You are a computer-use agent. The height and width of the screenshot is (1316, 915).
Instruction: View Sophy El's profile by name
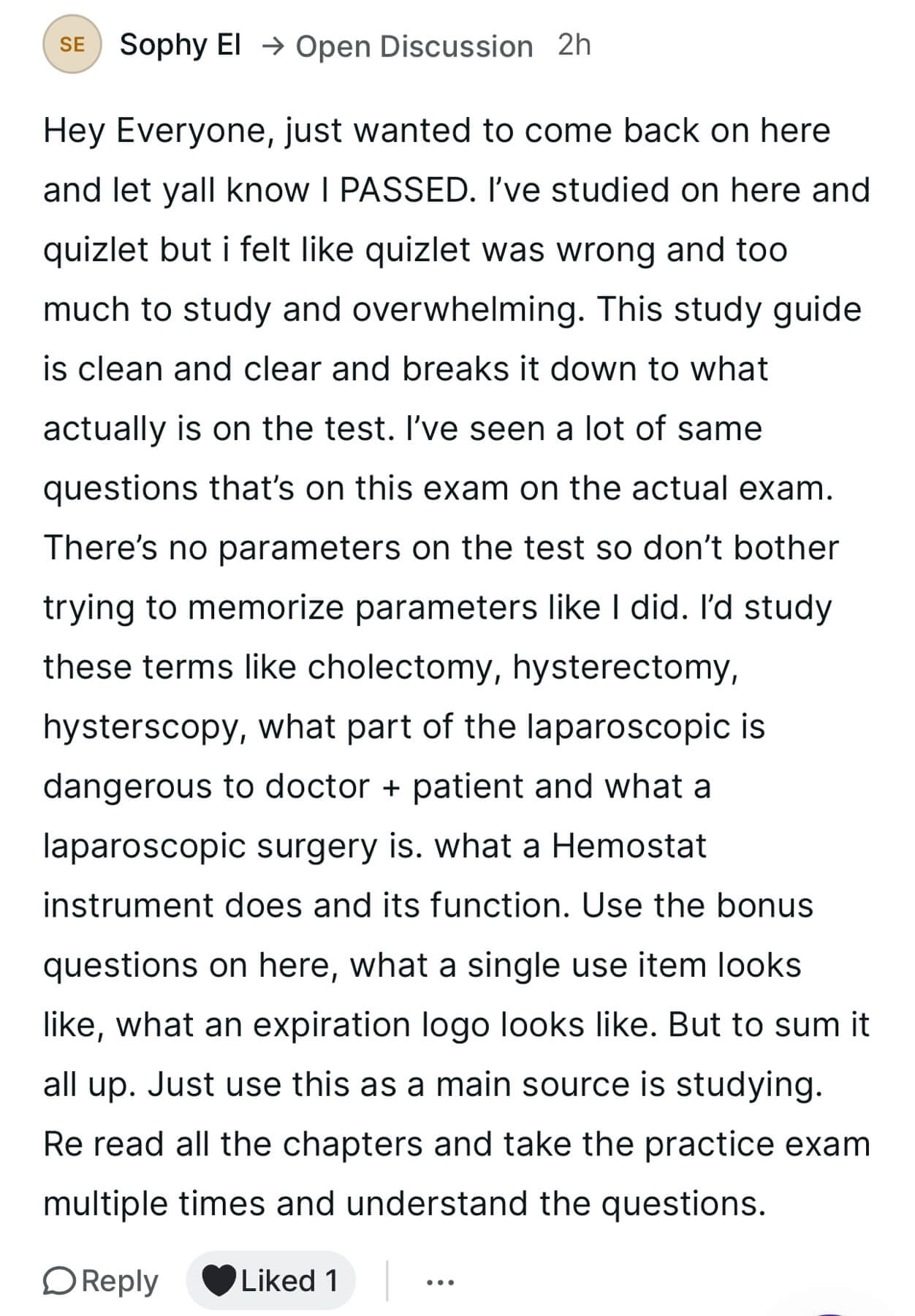[180, 45]
